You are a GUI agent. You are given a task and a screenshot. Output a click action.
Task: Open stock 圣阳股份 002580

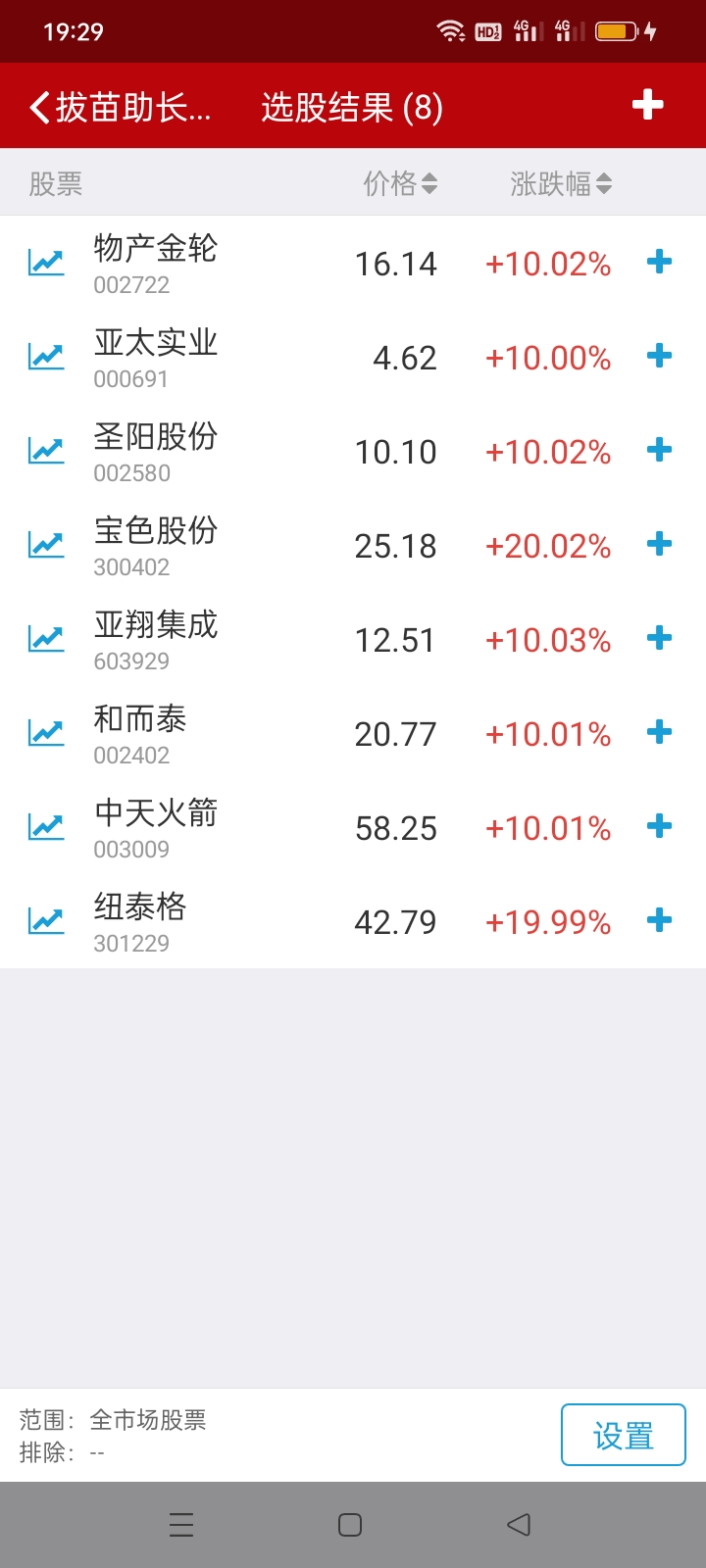click(x=155, y=451)
